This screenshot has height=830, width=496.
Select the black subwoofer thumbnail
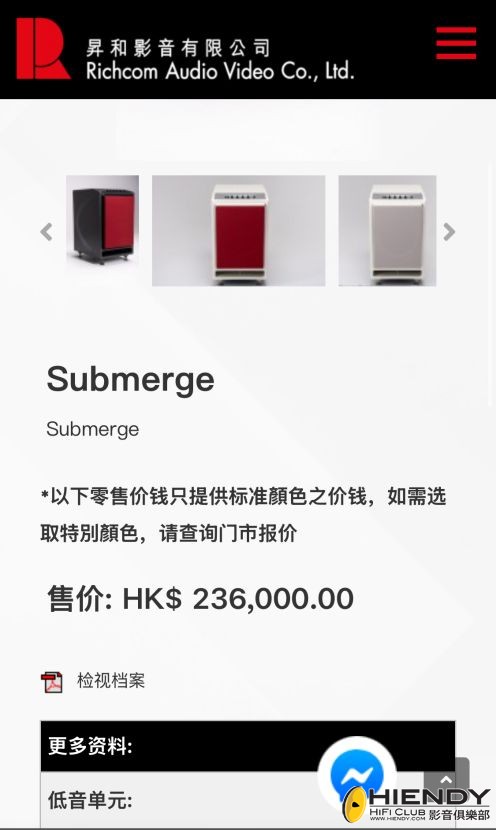(103, 221)
